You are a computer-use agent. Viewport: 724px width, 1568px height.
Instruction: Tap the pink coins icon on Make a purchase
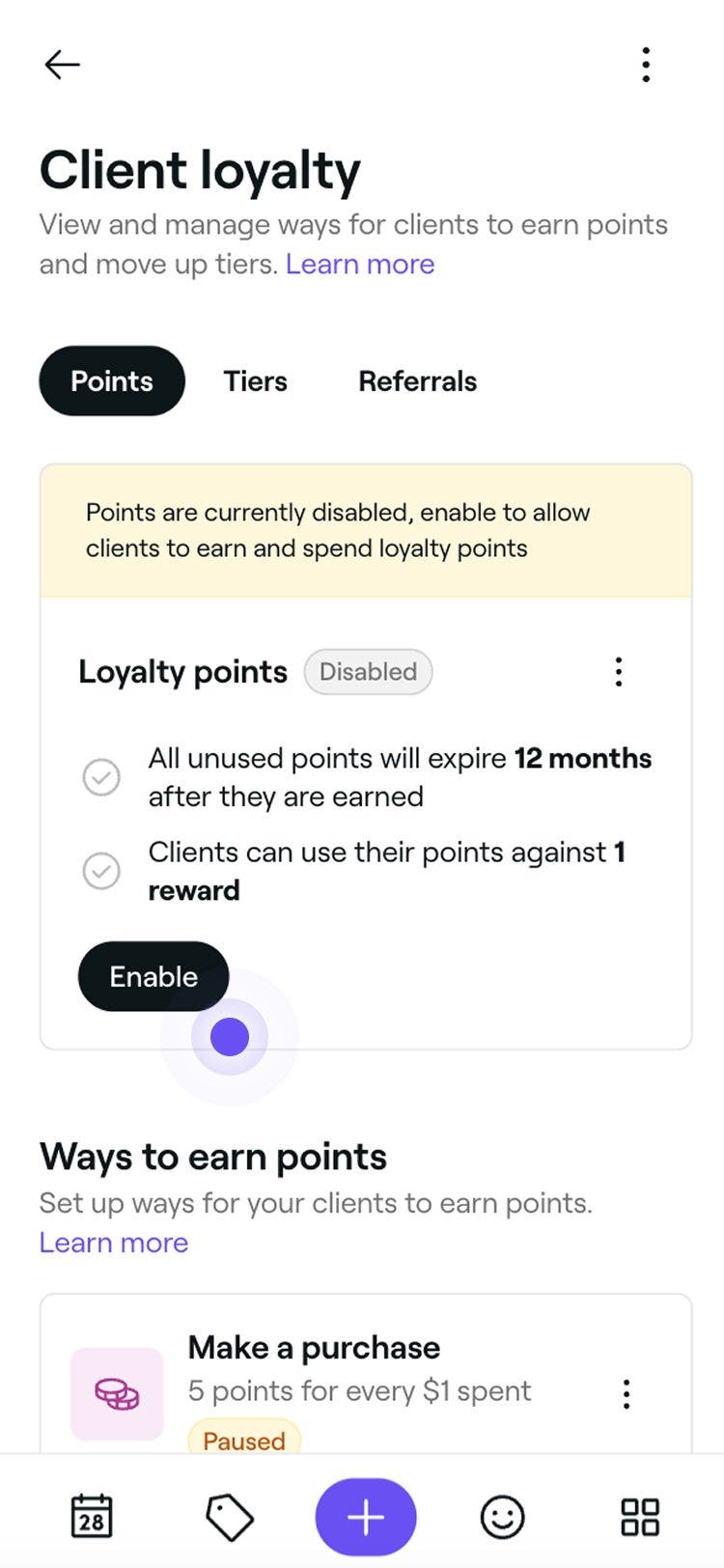pyautogui.click(x=116, y=1392)
